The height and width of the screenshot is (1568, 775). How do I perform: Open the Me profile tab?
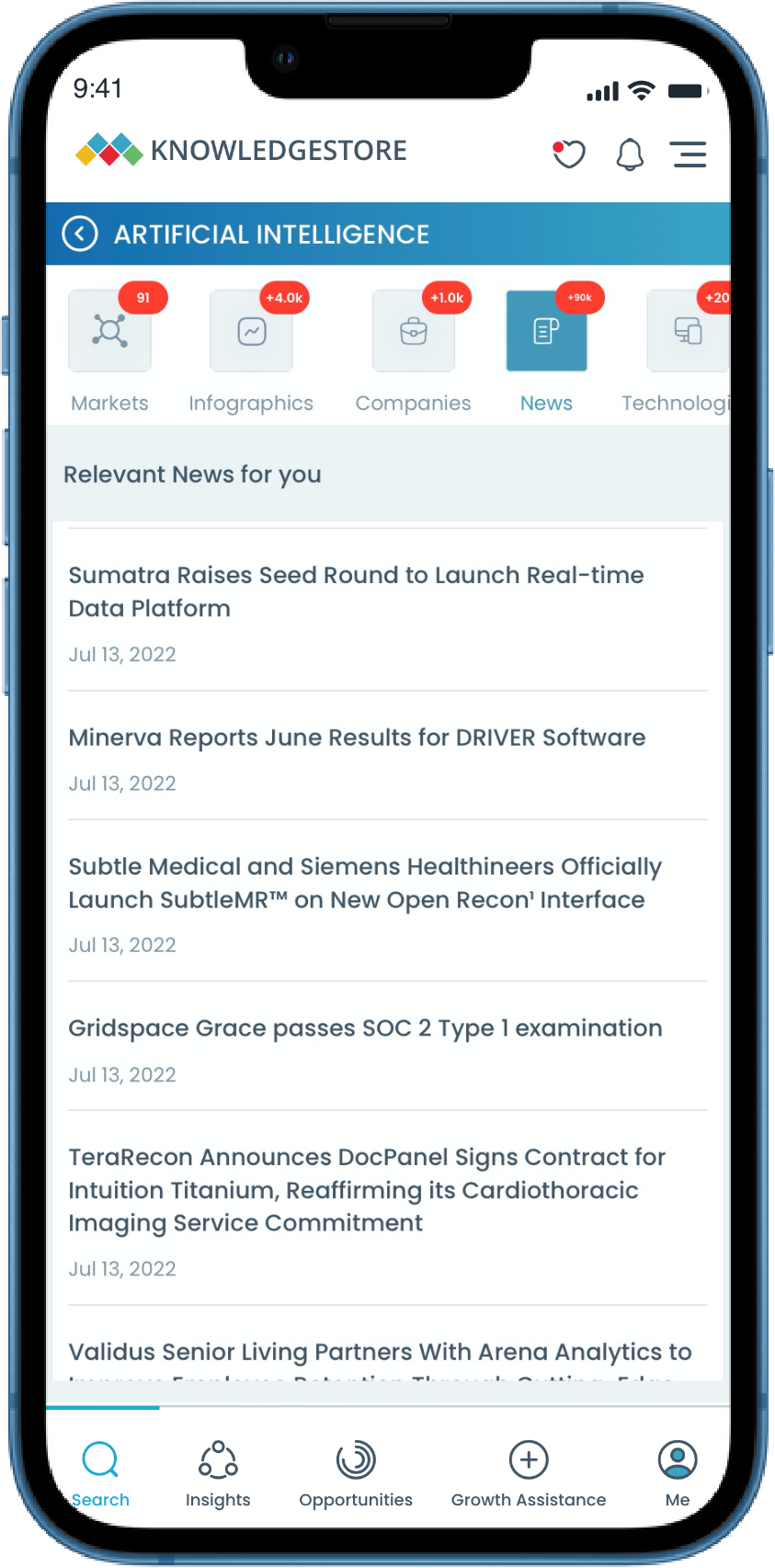click(678, 1471)
